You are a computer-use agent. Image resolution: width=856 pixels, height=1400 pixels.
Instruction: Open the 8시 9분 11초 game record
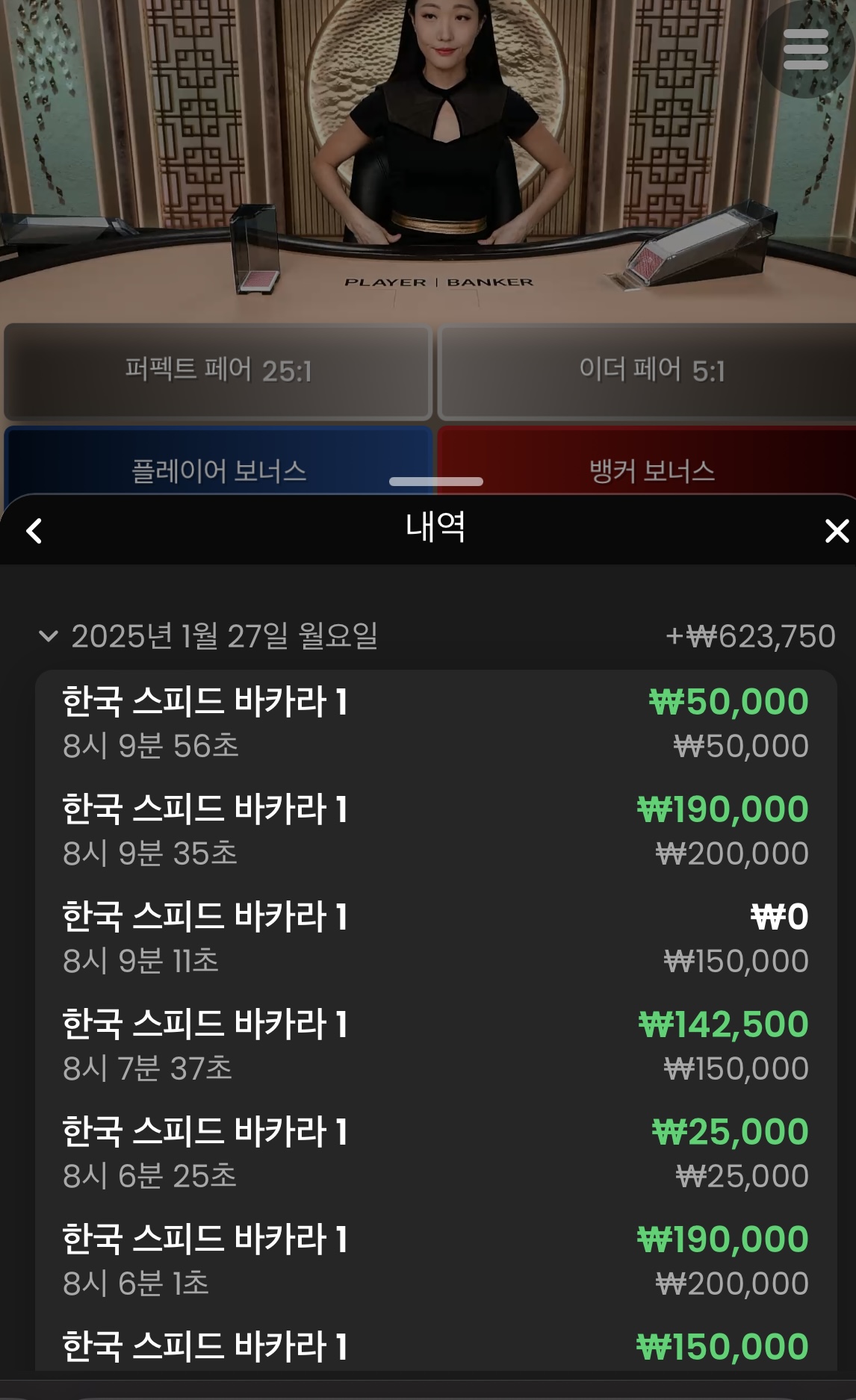click(435, 938)
